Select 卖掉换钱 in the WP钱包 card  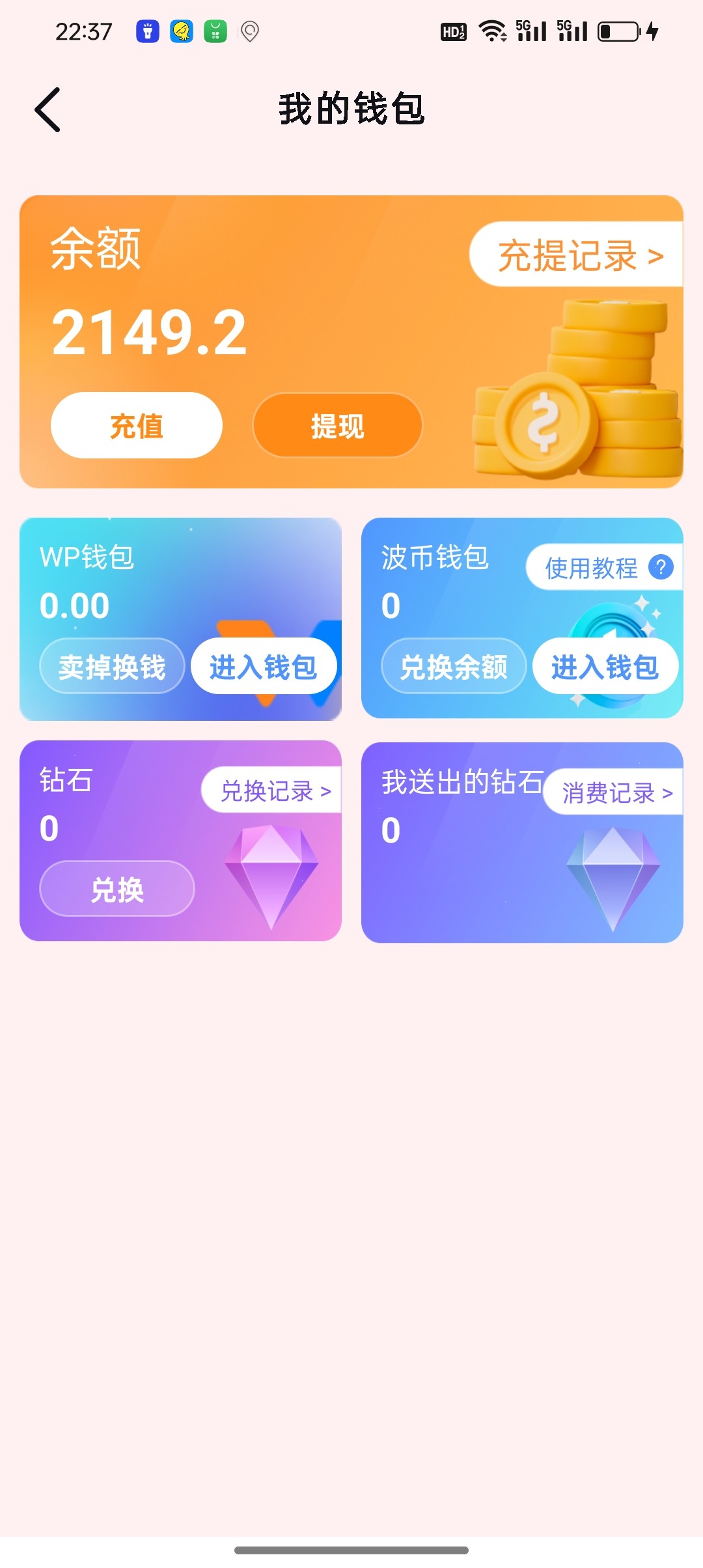coord(112,667)
